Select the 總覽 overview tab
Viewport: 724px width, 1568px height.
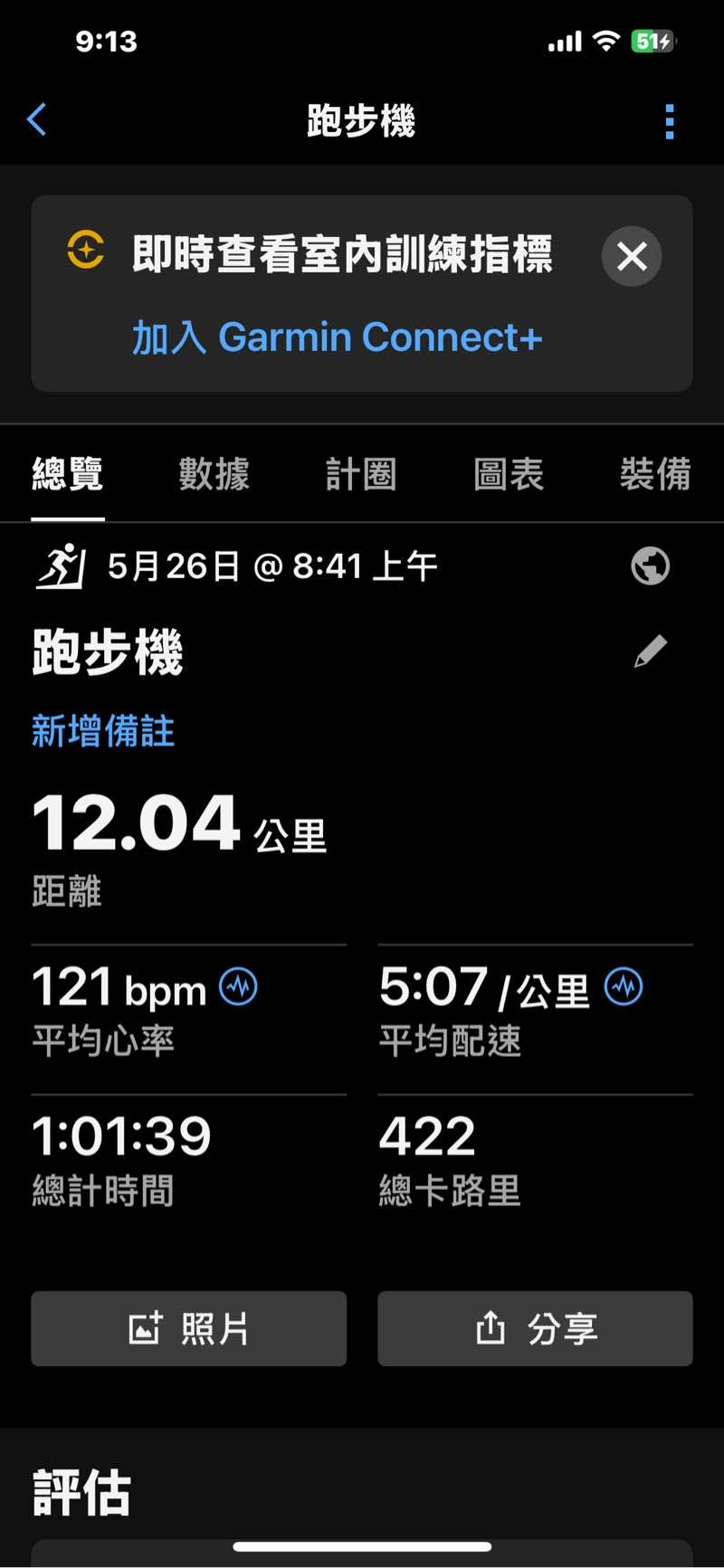click(x=68, y=474)
